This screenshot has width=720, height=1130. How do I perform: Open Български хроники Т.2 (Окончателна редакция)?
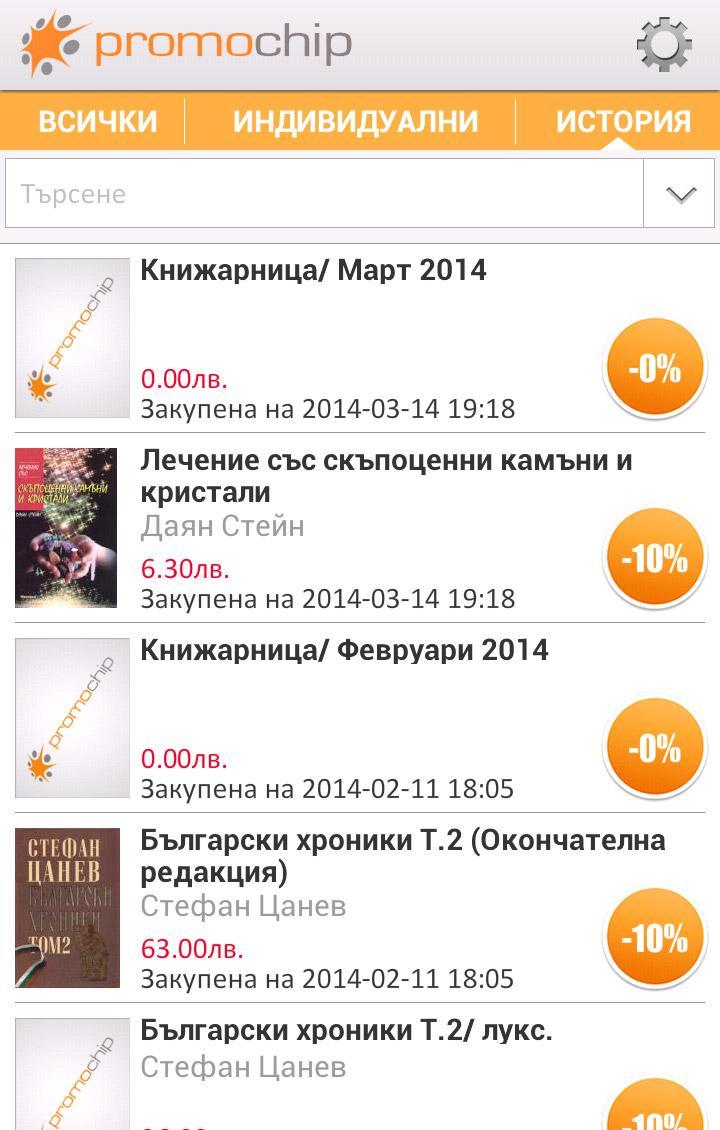point(402,856)
